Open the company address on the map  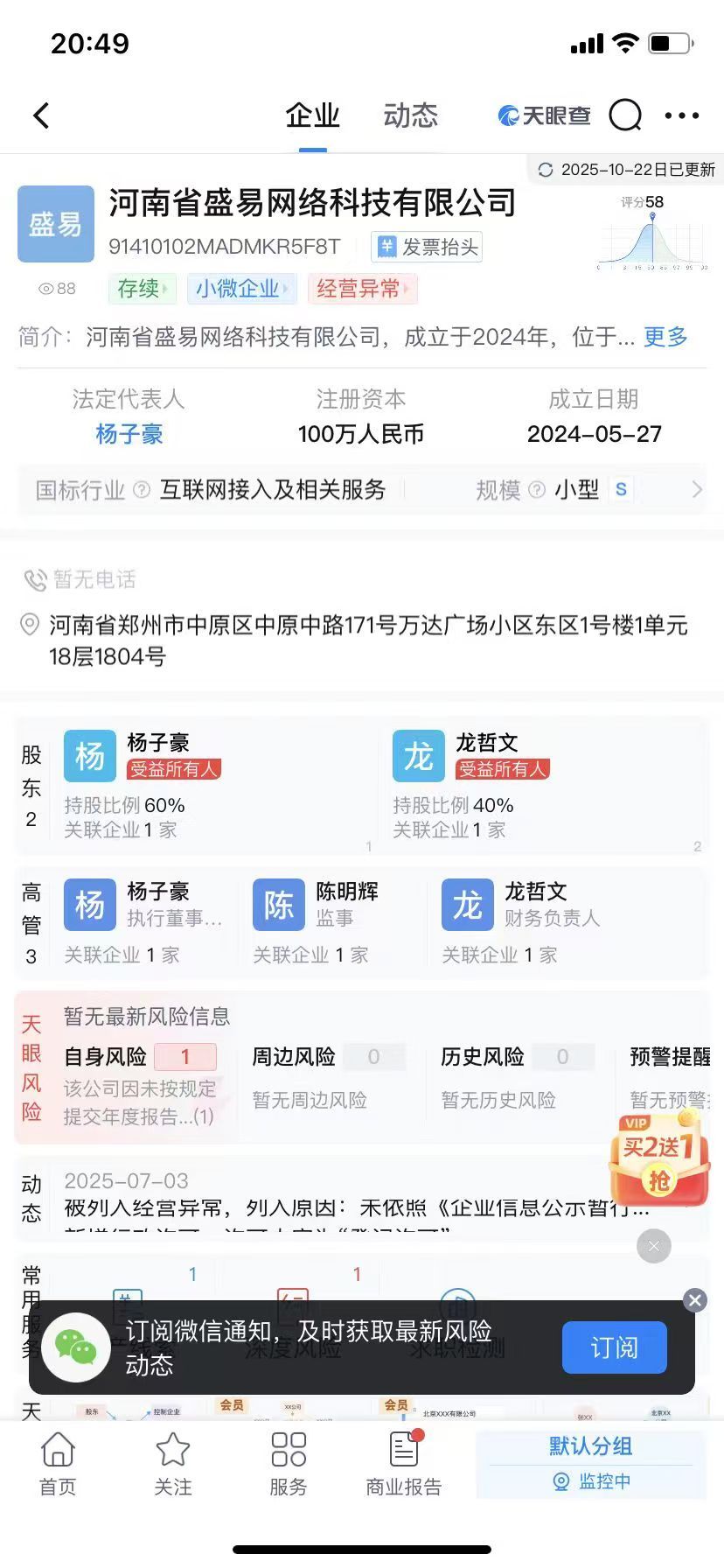click(367, 640)
